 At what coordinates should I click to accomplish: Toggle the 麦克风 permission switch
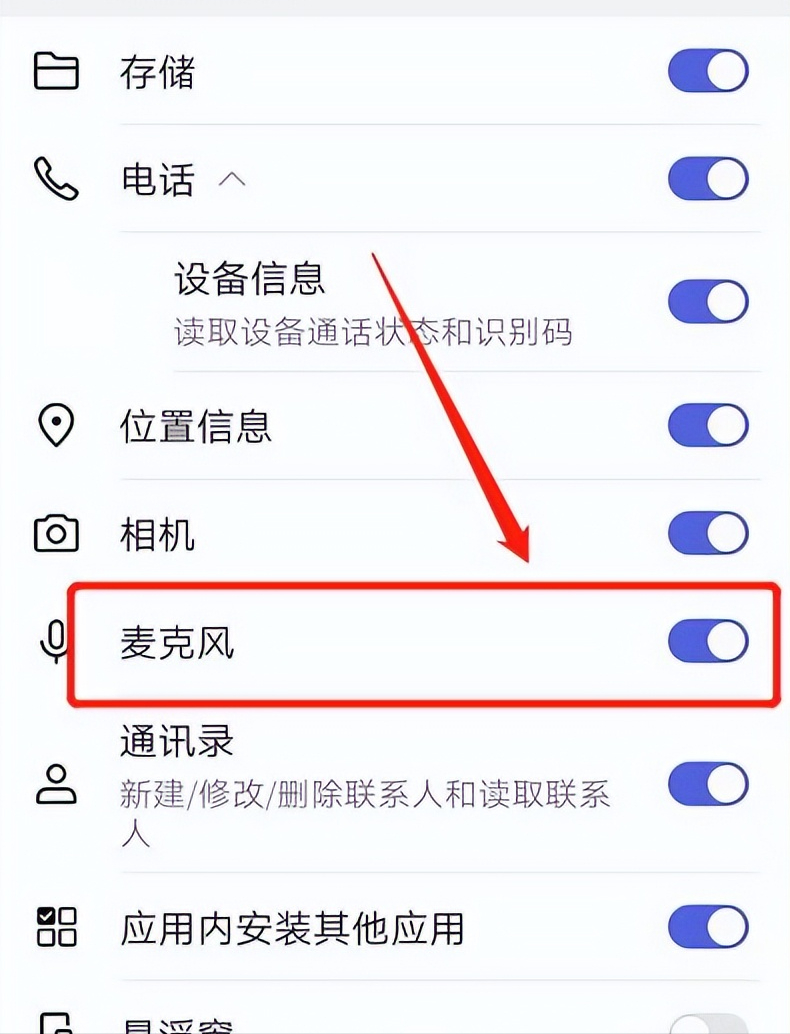tap(708, 641)
